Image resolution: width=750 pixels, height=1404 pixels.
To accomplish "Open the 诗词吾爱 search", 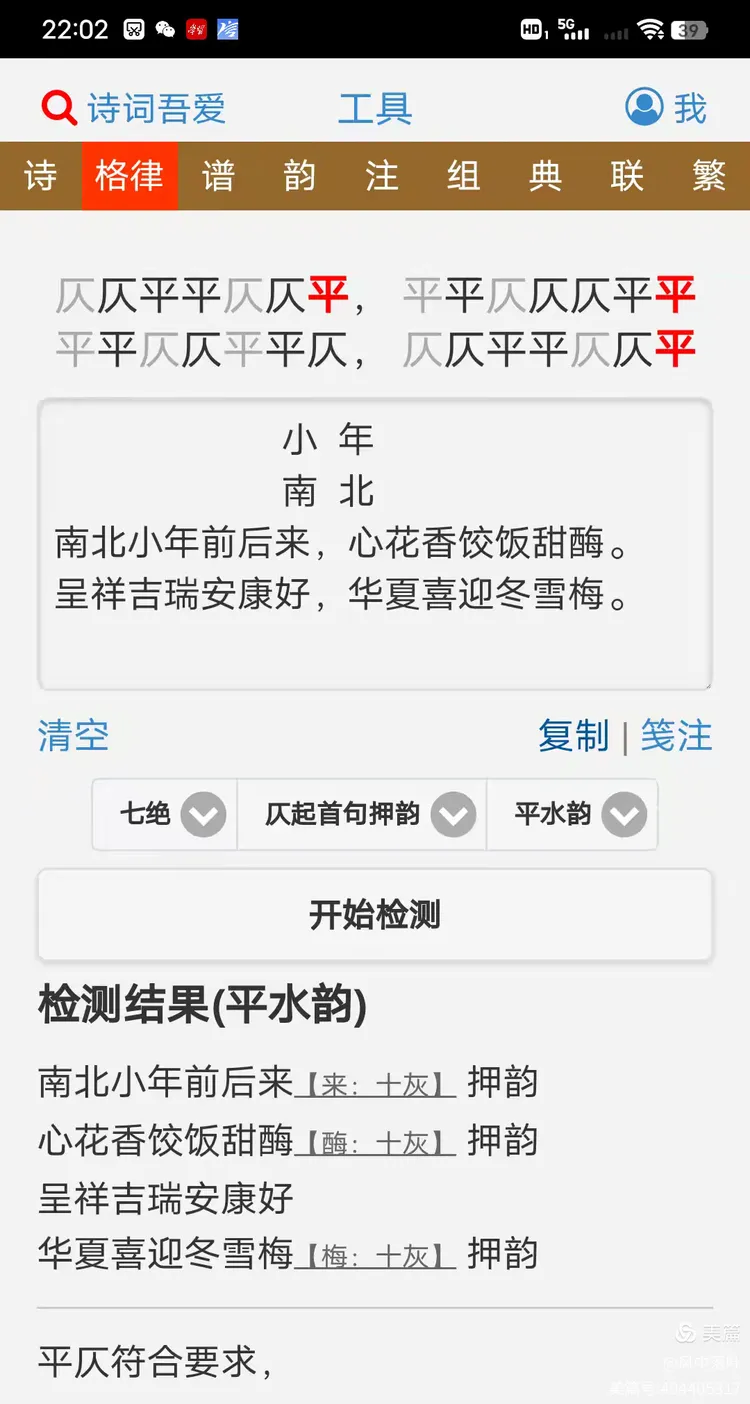I will [x=134, y=108].
